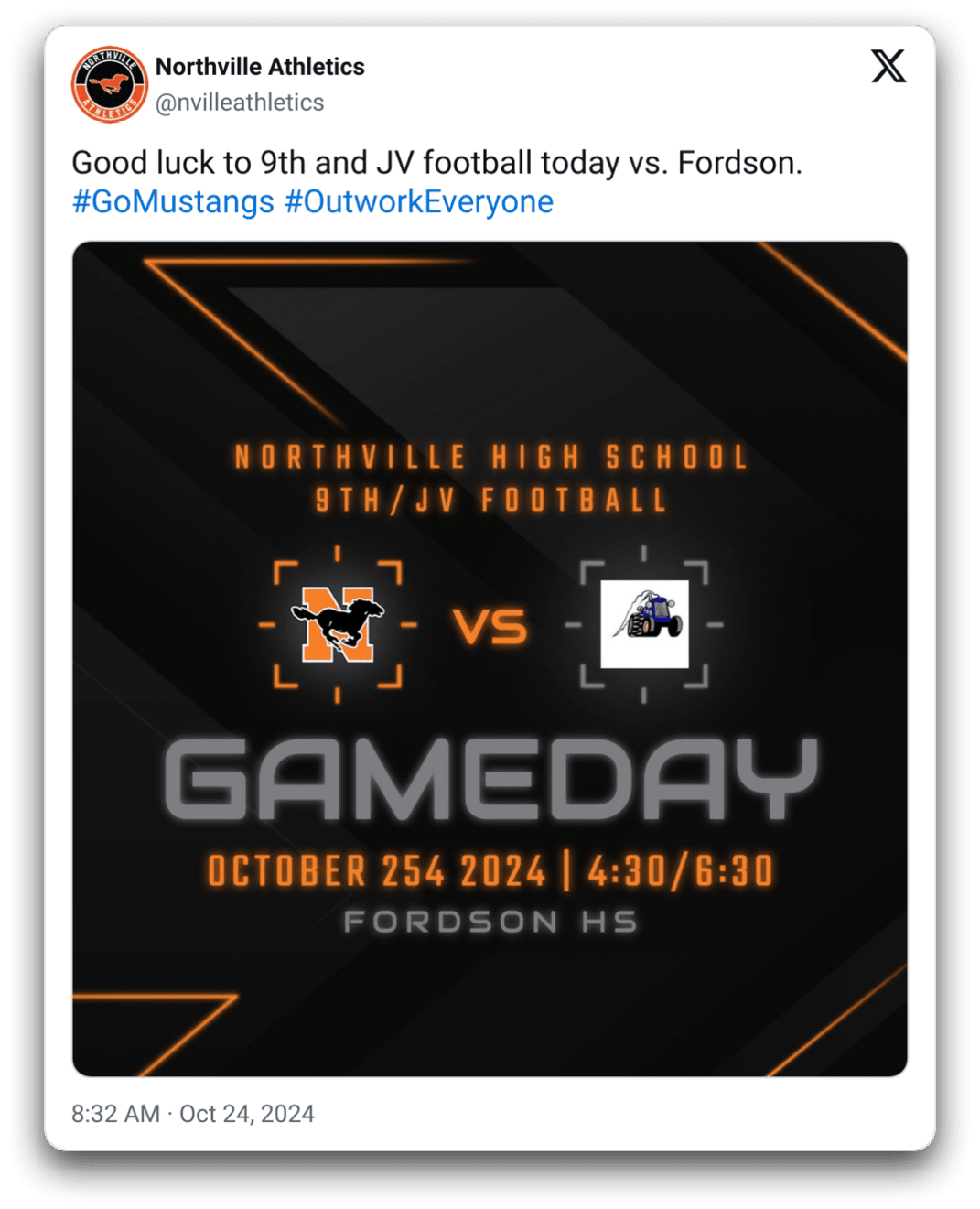Open the 8:32 AM Oct 24 timestamp
The image size is (980, 1209).
coord(193,1114)
